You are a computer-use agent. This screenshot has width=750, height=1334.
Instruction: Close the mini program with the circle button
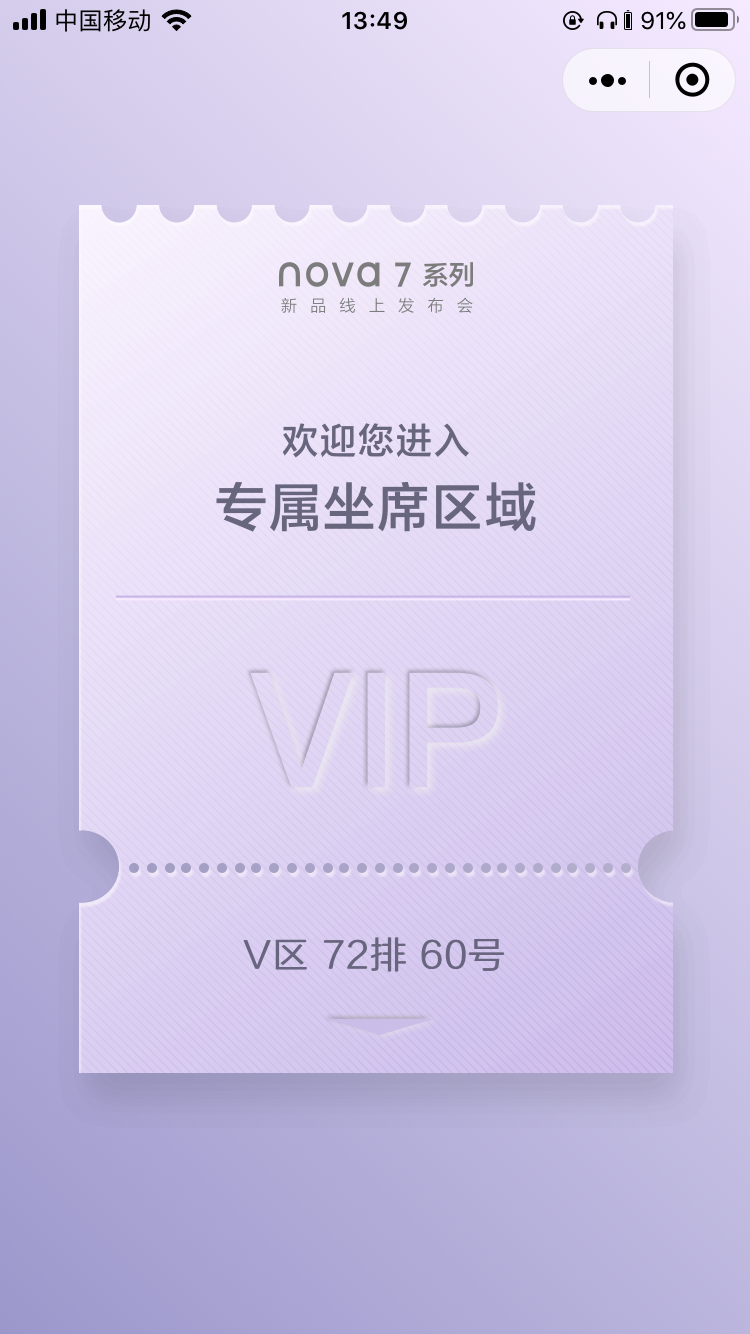click(x=692, y=80)
